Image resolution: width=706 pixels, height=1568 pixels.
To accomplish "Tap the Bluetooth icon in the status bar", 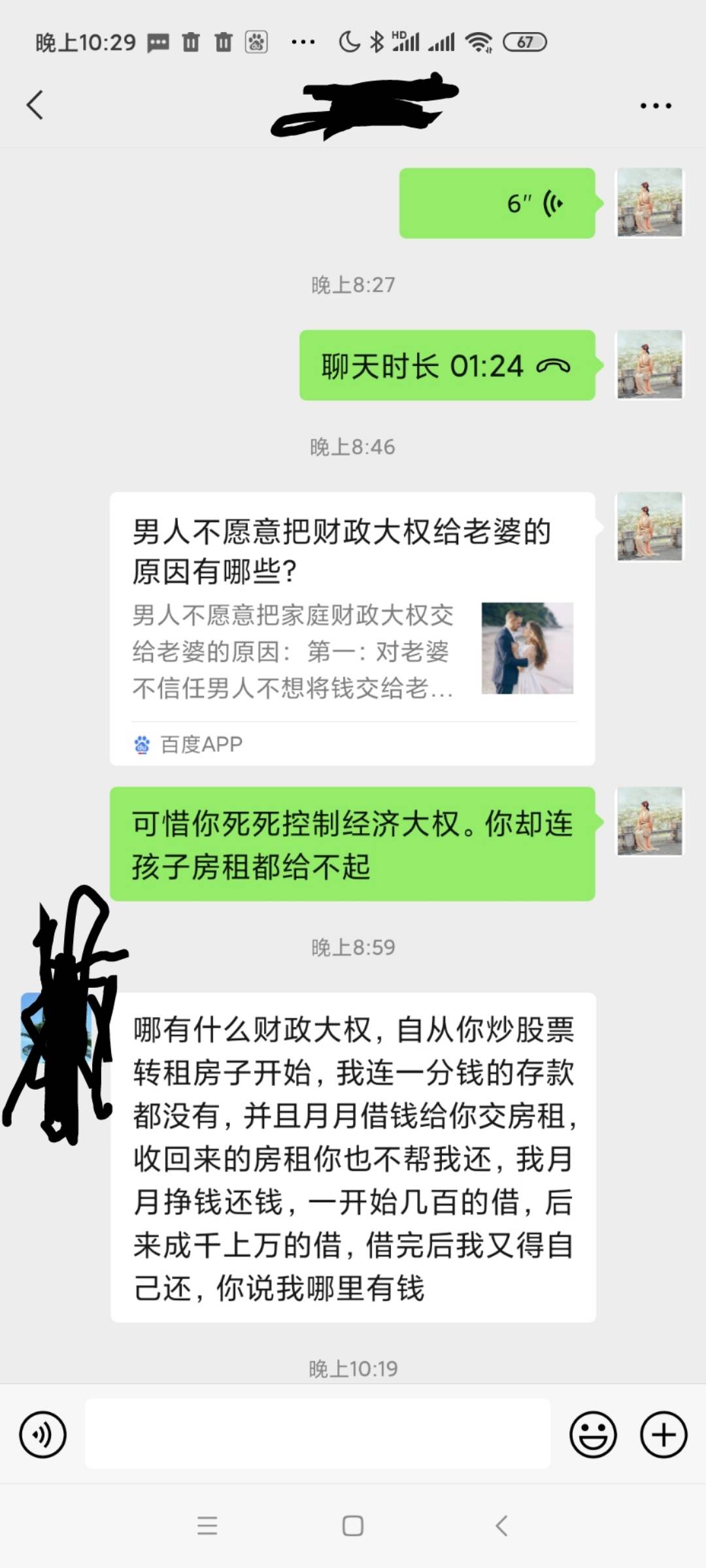I will tap(377, 41).
